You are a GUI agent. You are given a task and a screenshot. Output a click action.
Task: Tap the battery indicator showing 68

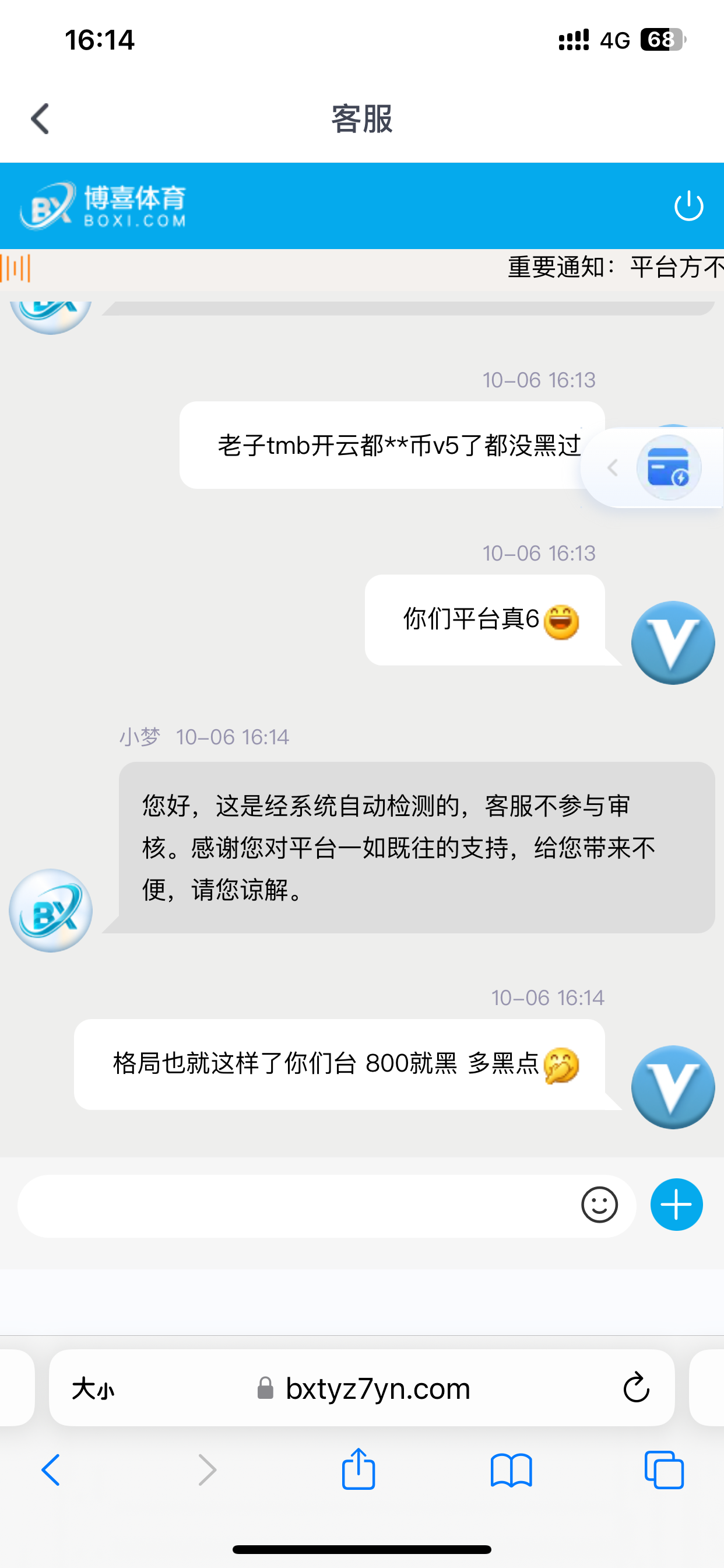tap(660, 39)
